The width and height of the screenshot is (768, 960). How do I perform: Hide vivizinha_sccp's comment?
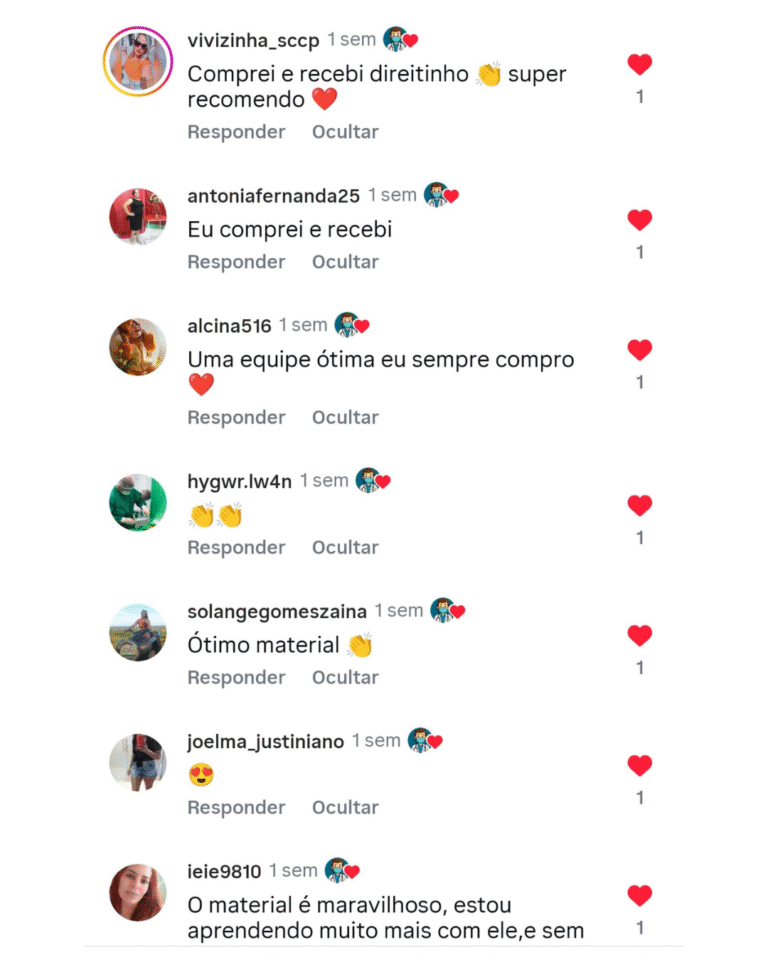point(345,132)
